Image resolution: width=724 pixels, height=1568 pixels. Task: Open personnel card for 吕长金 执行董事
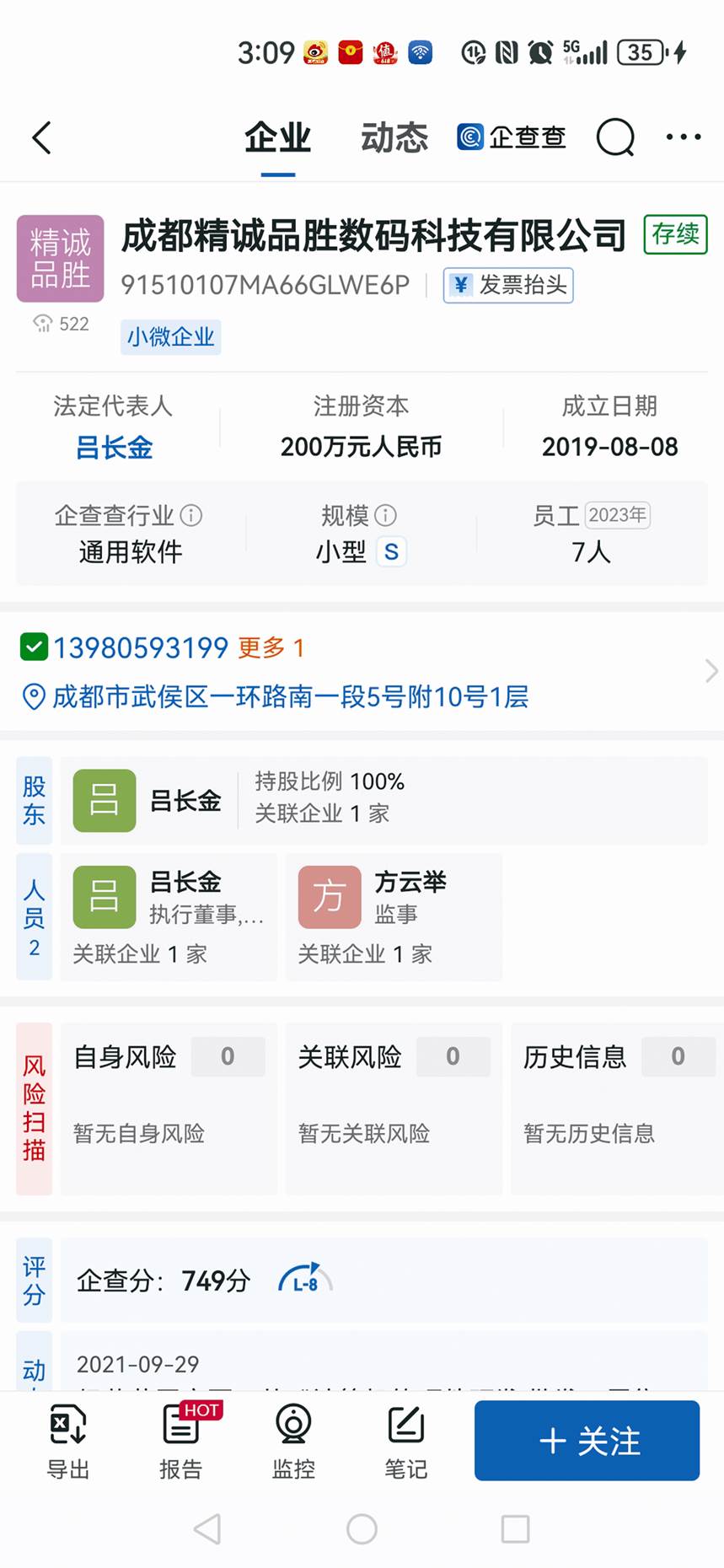169,916
